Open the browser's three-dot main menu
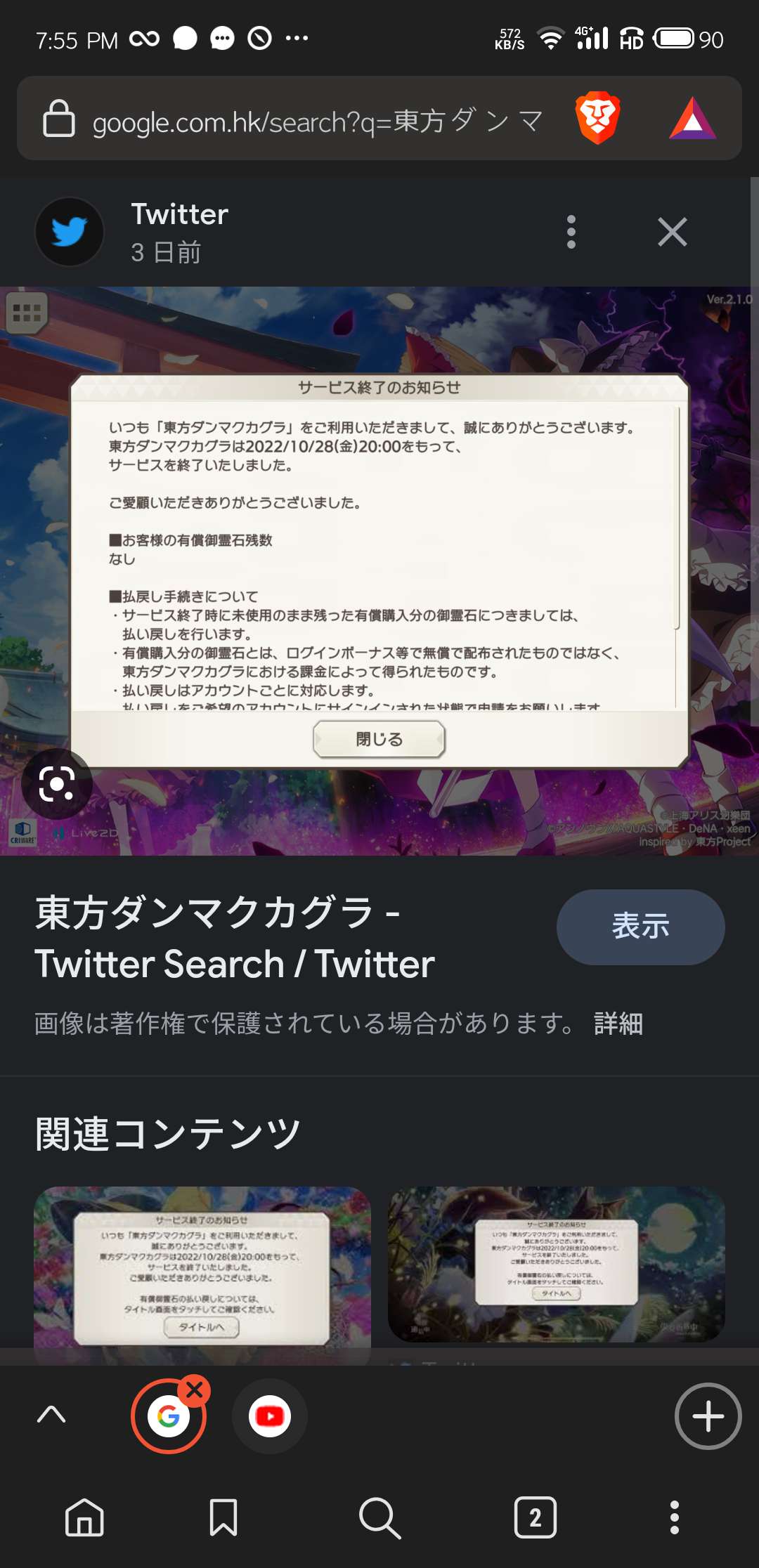This screenshot has height=1568, width=759. [674, 1517]
